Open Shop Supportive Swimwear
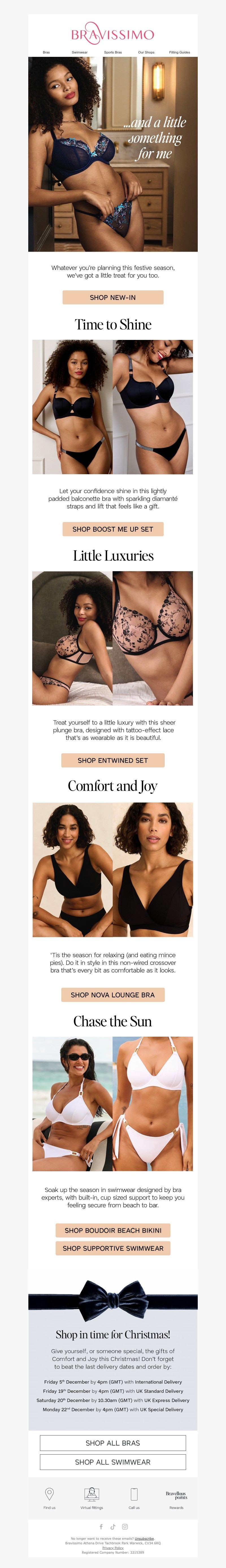The height and width of the screenshot is (1568, 226). [x=113, y=1248]
